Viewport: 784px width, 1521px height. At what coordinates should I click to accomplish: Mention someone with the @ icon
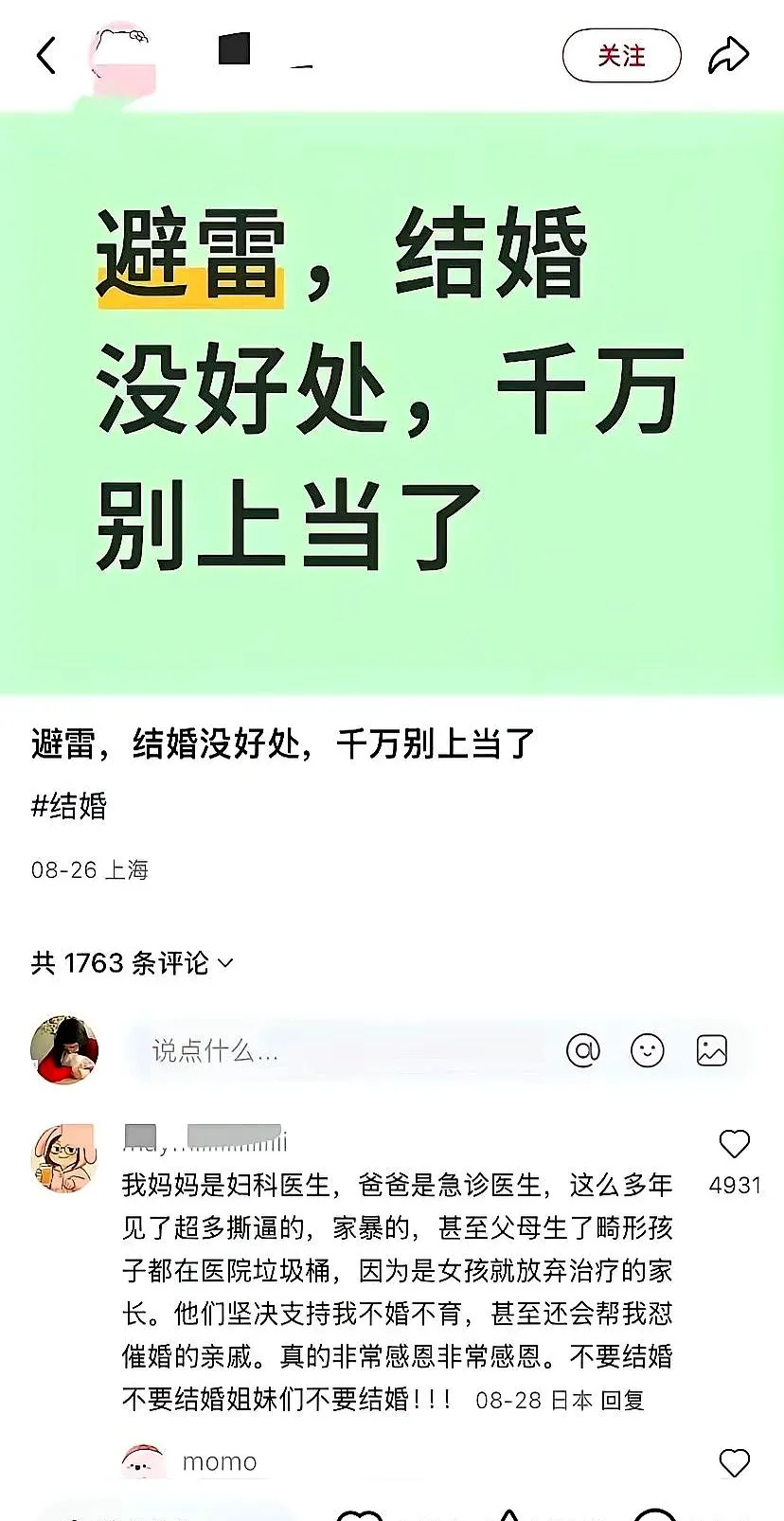(x=583, y=1050)
